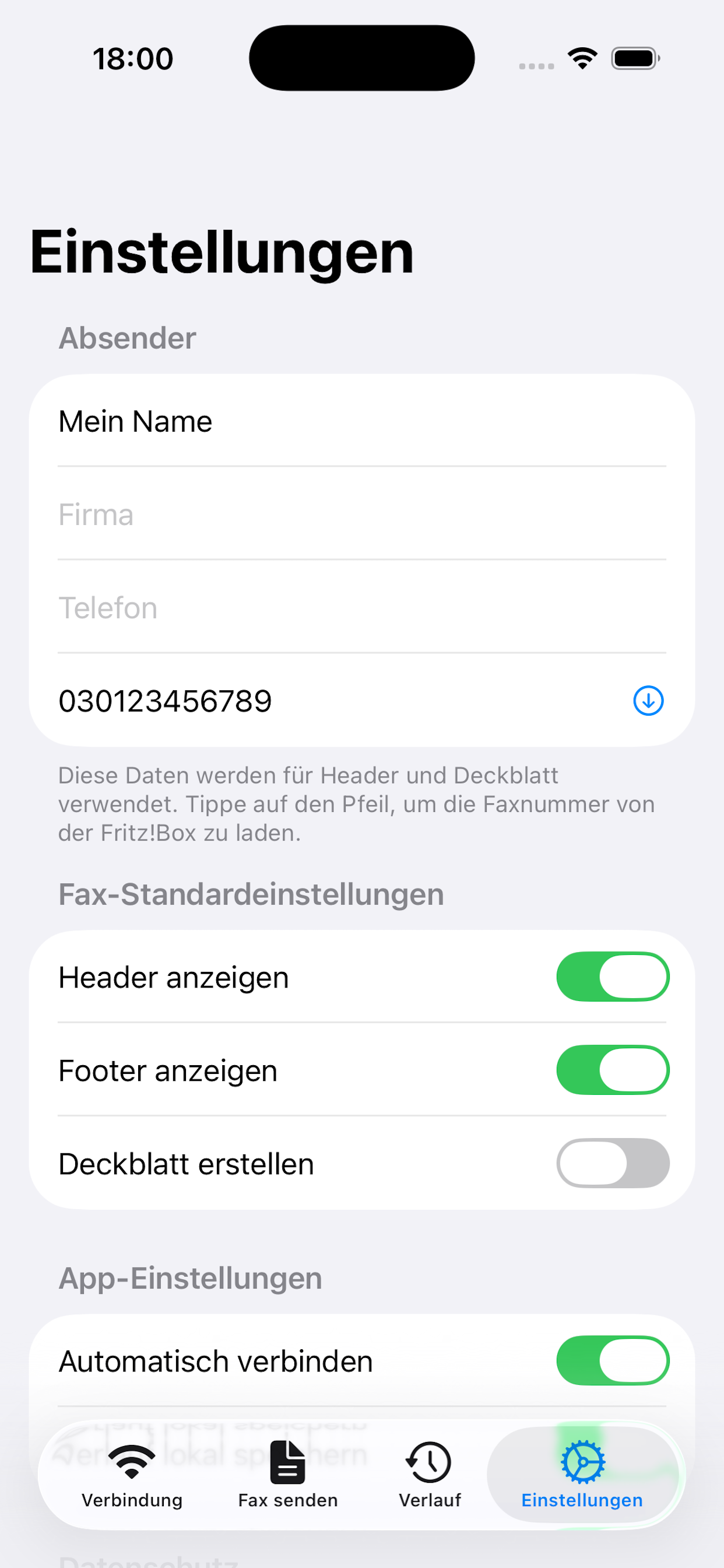Disable the Header anzeigen switch
This screenshot has width=724, height=1568.
click(613, 977)
